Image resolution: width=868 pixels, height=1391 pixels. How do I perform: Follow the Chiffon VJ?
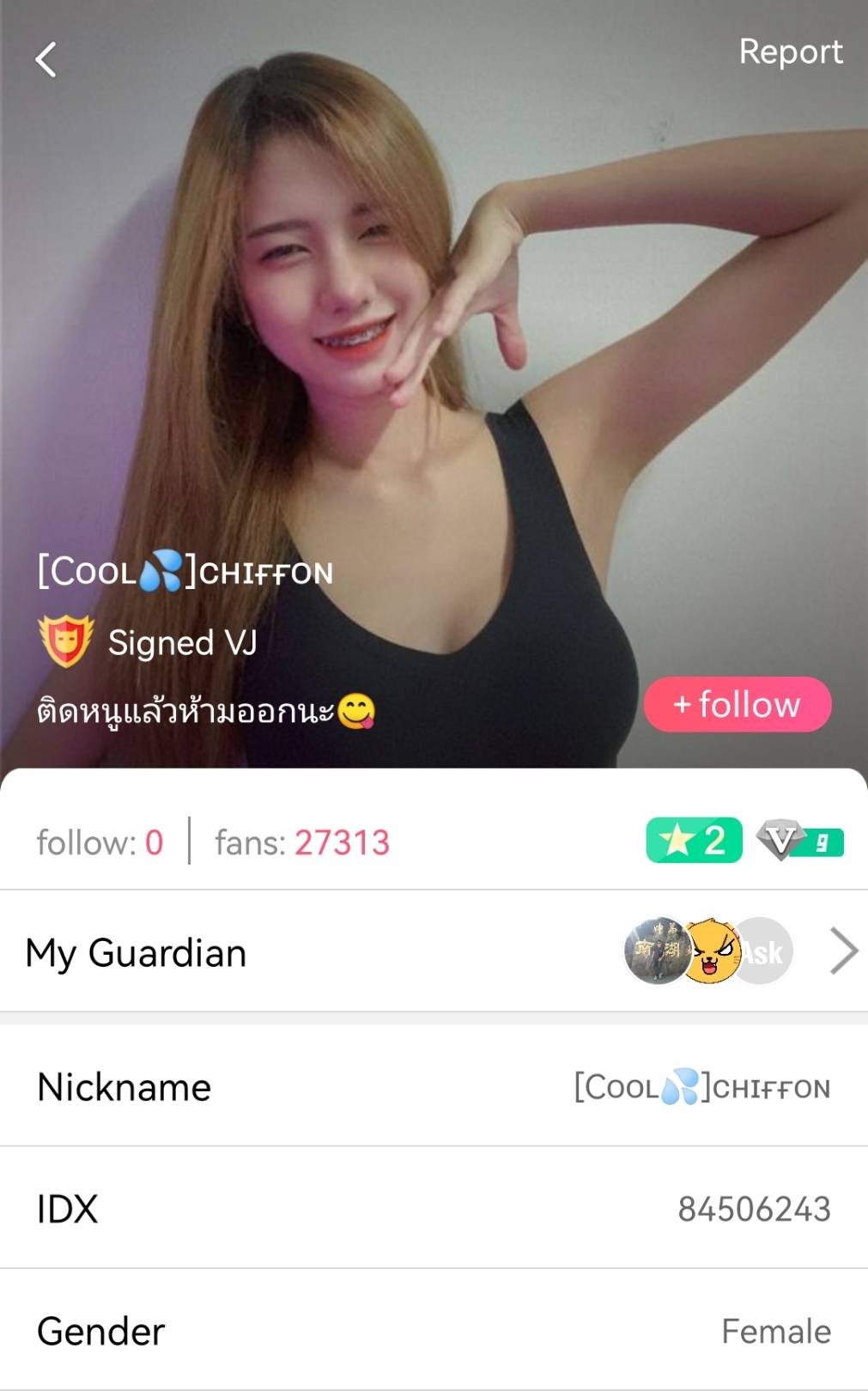click(x=737, y=704)
